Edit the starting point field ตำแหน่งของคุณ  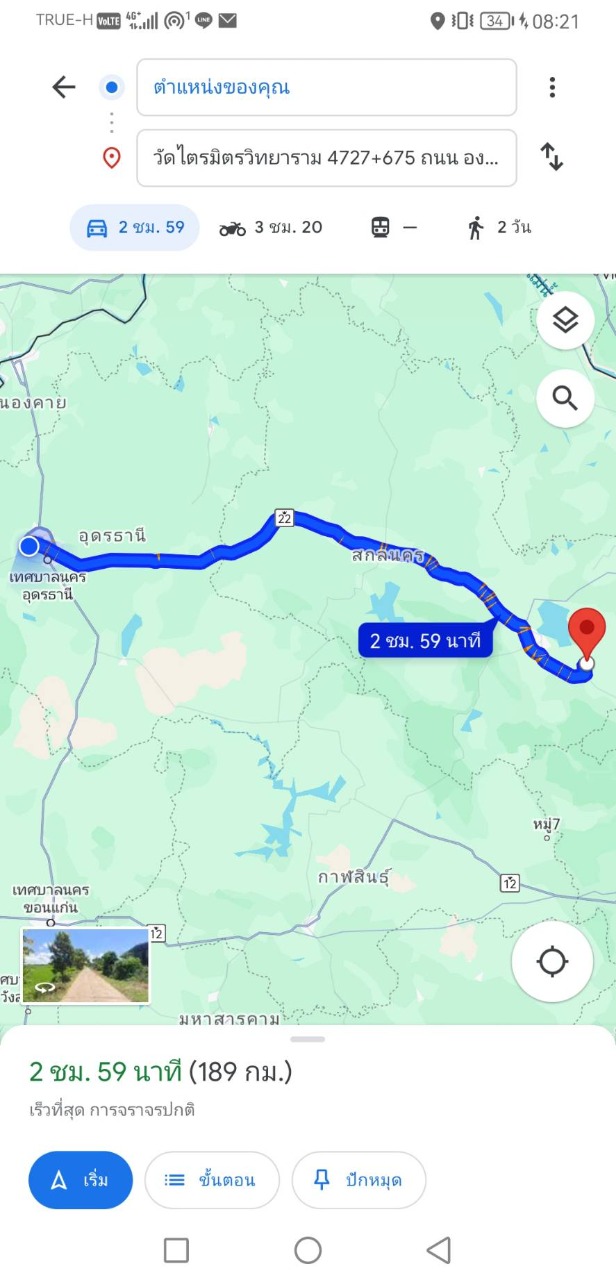click(326, 87)
